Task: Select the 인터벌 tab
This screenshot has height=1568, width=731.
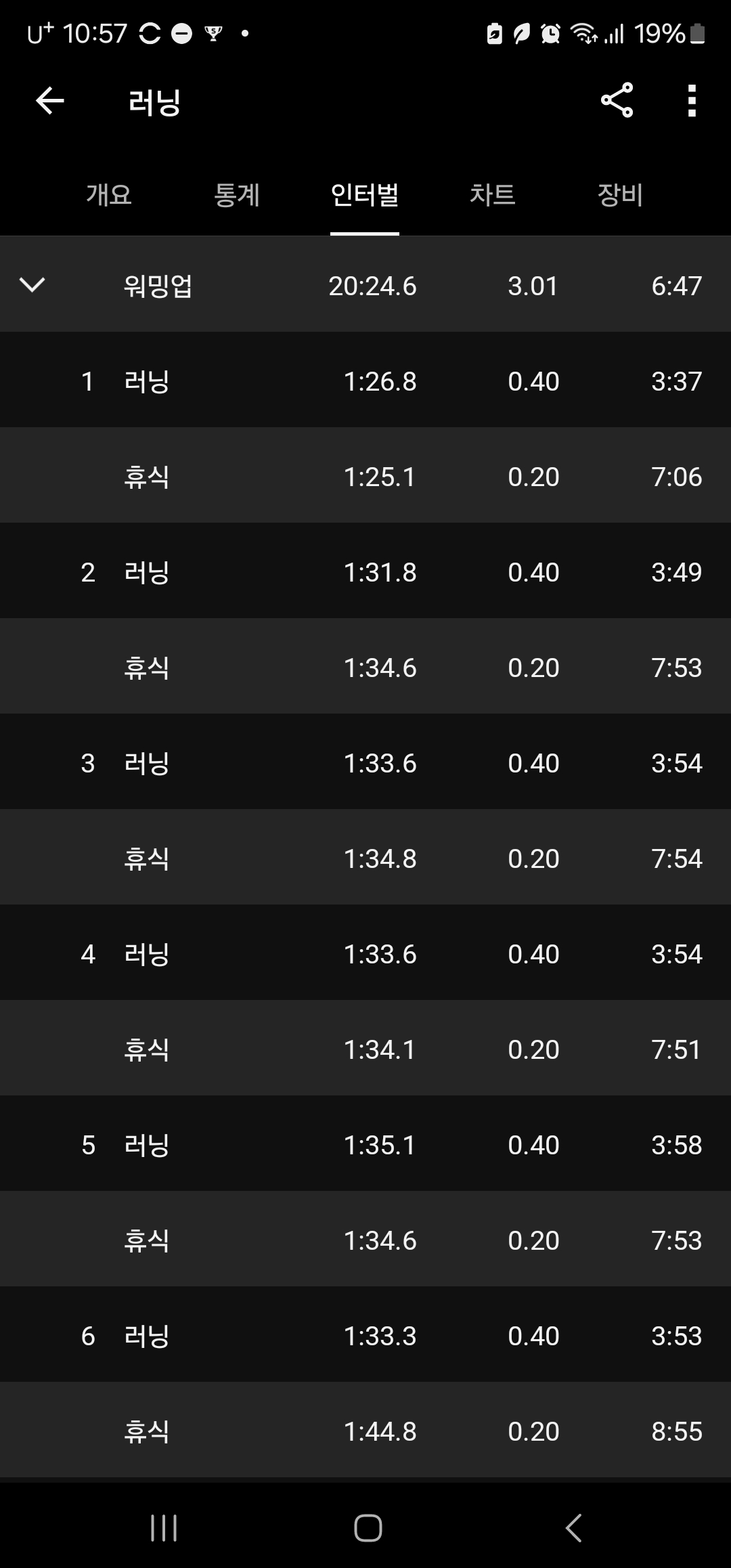Action: [365, 195]
